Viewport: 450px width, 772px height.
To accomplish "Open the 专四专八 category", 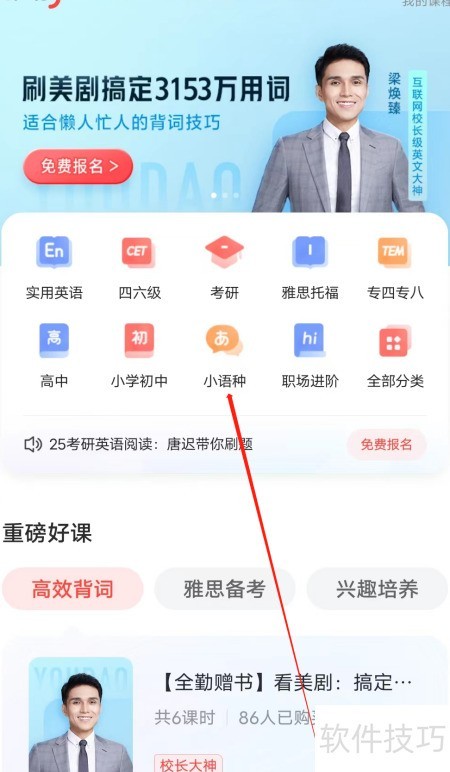I will coord(395,268).
